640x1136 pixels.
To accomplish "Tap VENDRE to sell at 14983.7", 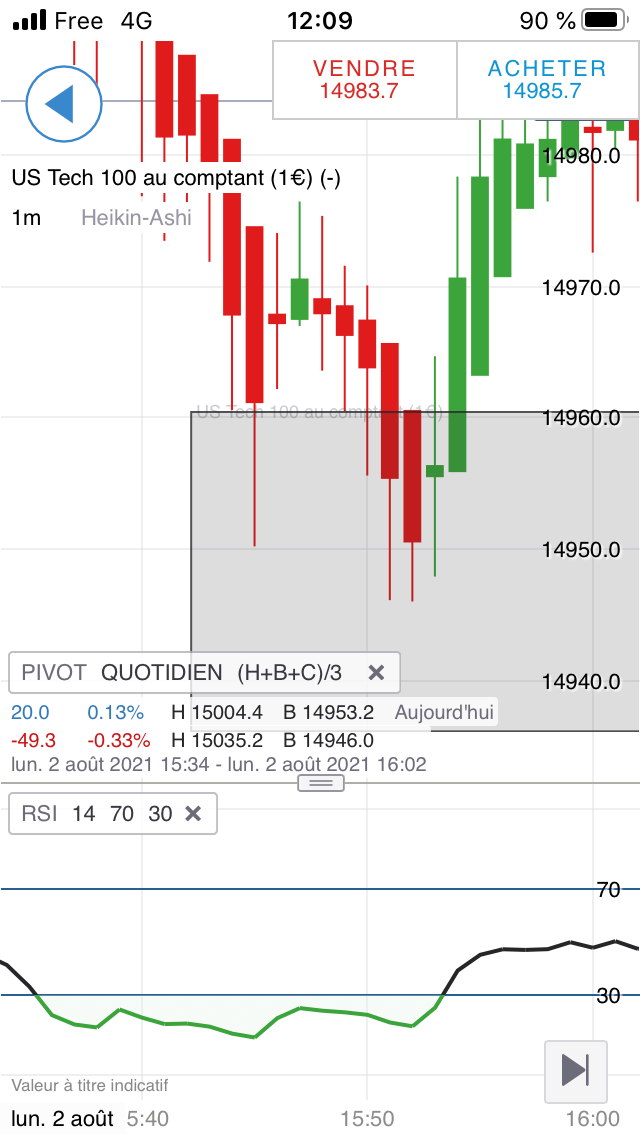I will tap(364, 80).
